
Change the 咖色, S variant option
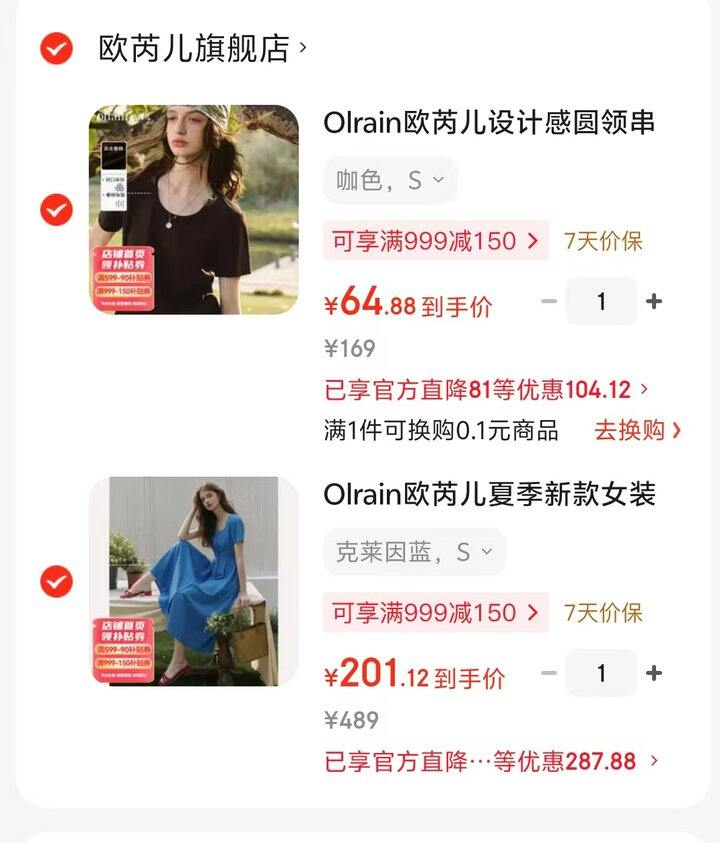tap(390, 181)
